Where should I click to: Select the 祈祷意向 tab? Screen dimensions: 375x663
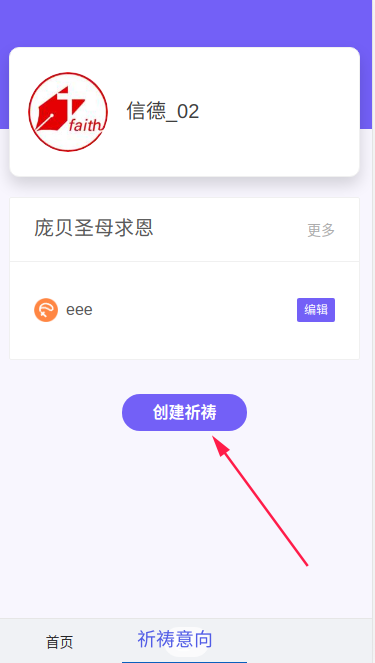coord(175,639)
